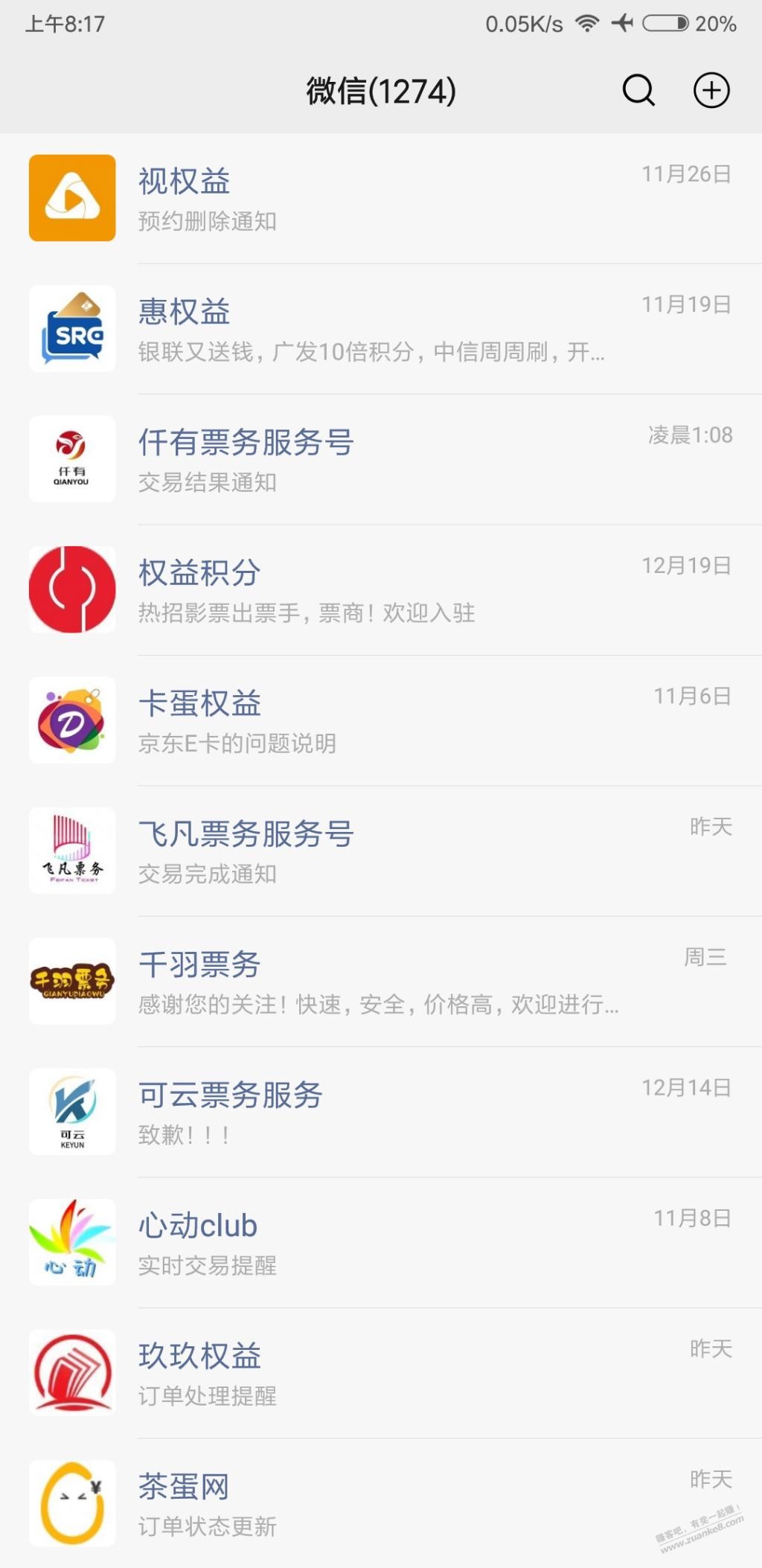Screen dimensions: 762x1568
Task: Open the 视权益 conversation
Action: coord(381,199)
